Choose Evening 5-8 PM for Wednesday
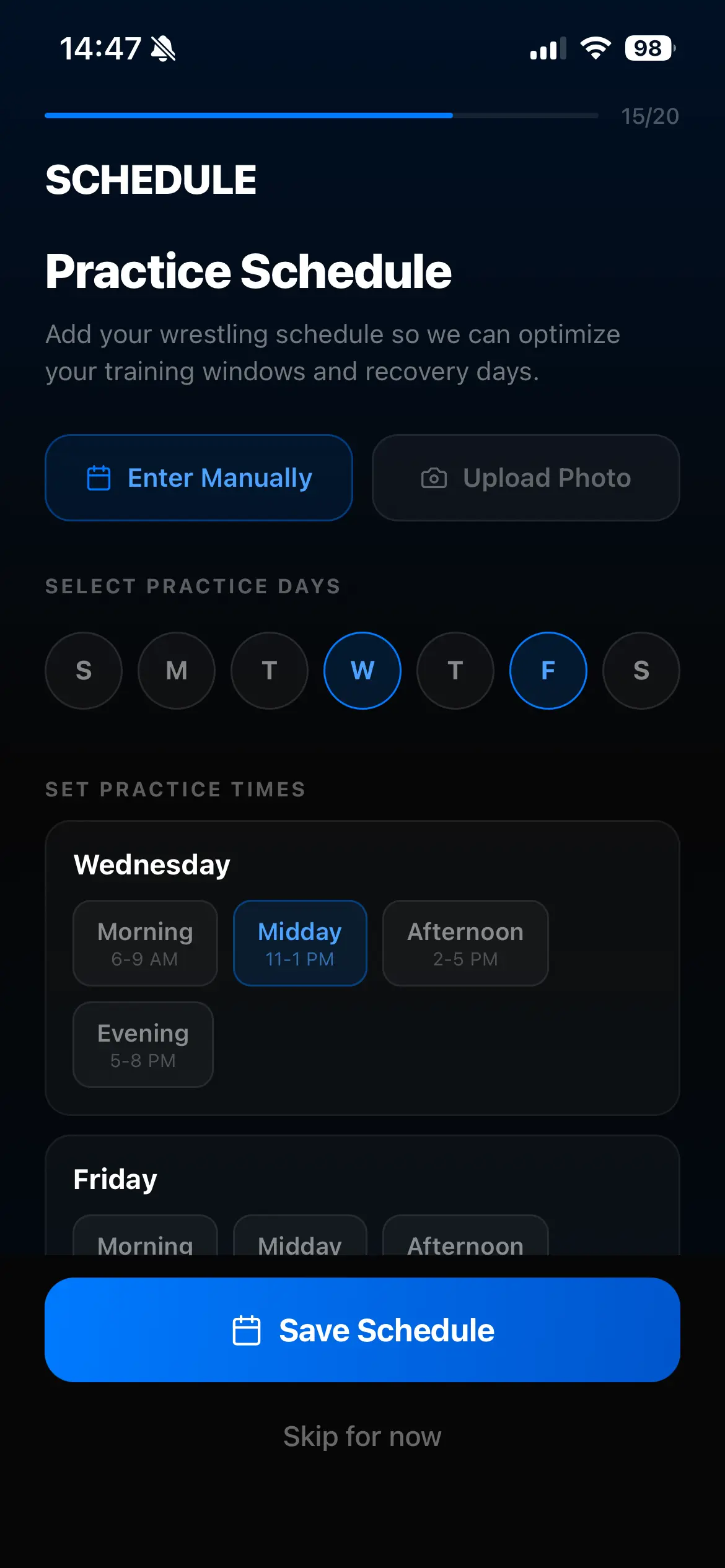 (143, 1044)
